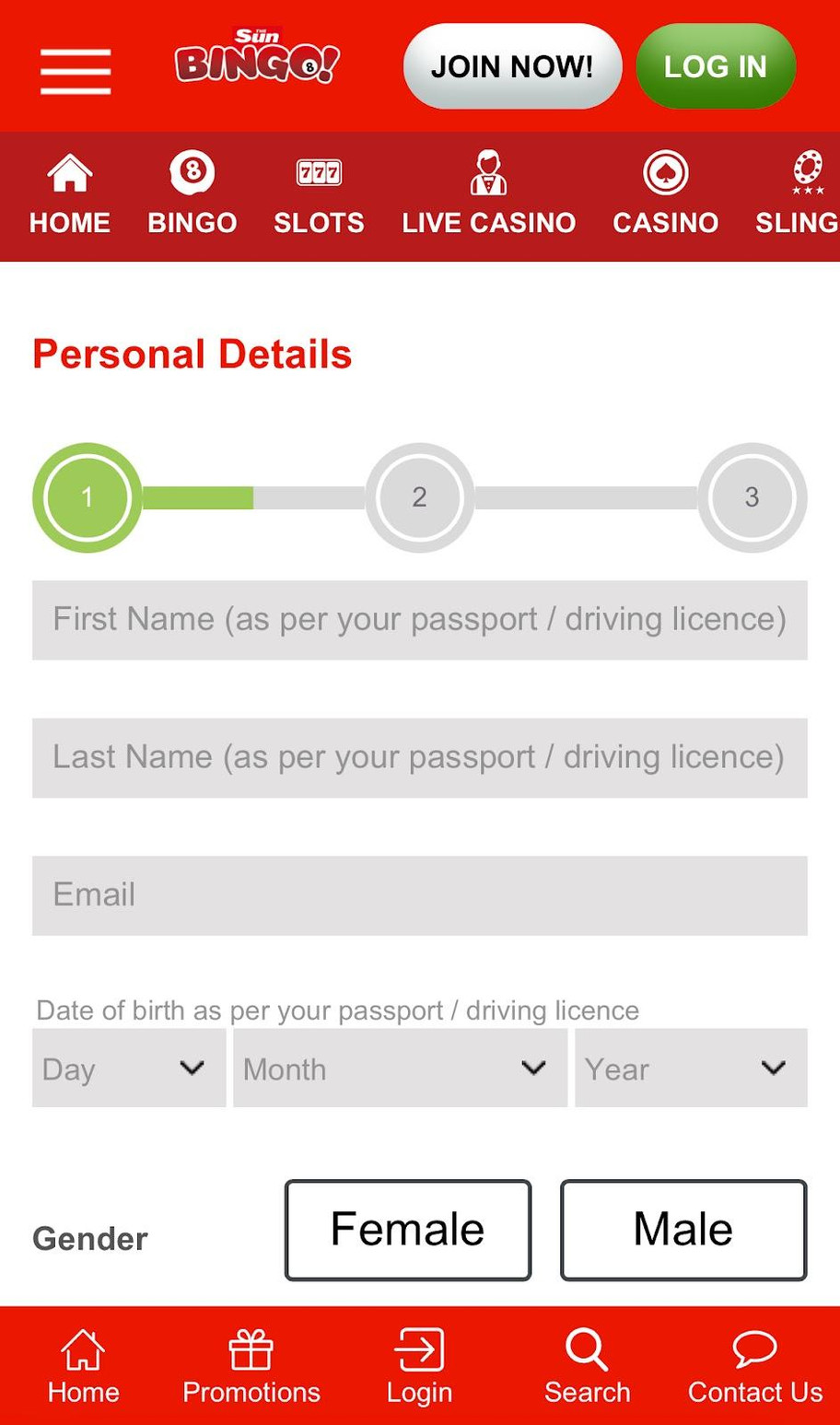Open the LIVE CASINO category
Screen dimensions: 840x1425
point(488,195)
